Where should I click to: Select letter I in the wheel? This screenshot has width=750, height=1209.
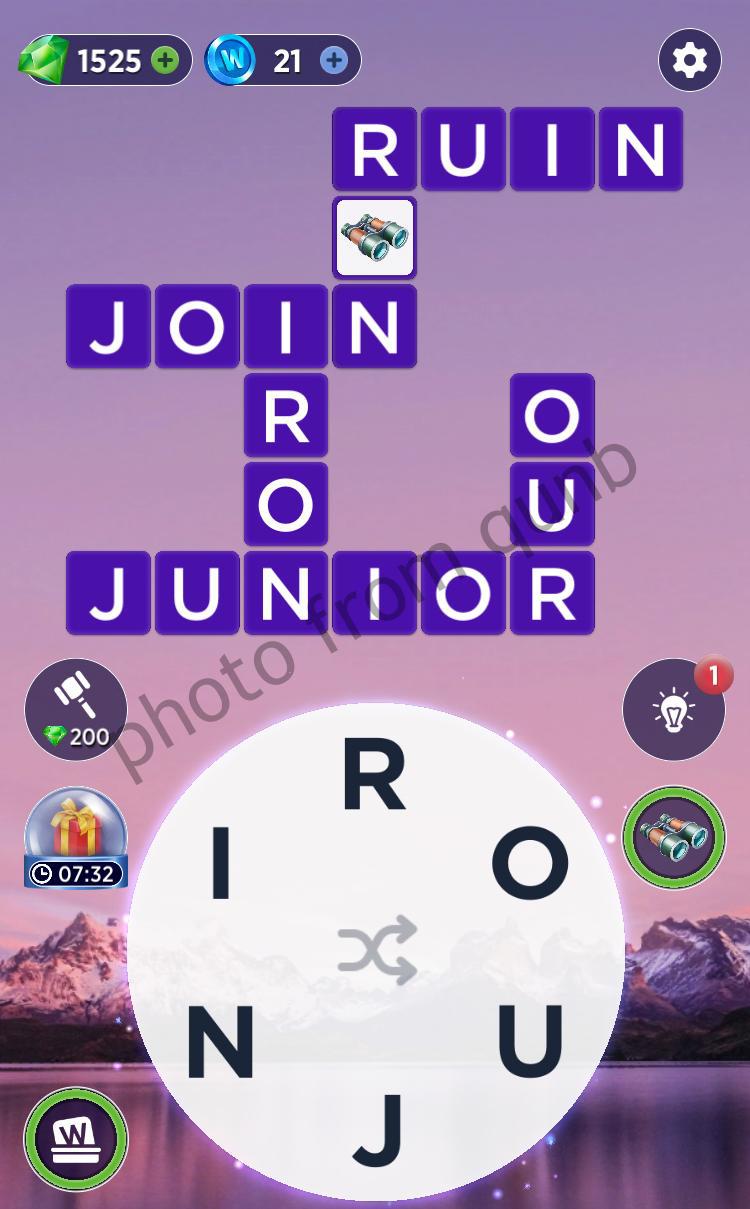click(x=220, y=866)
